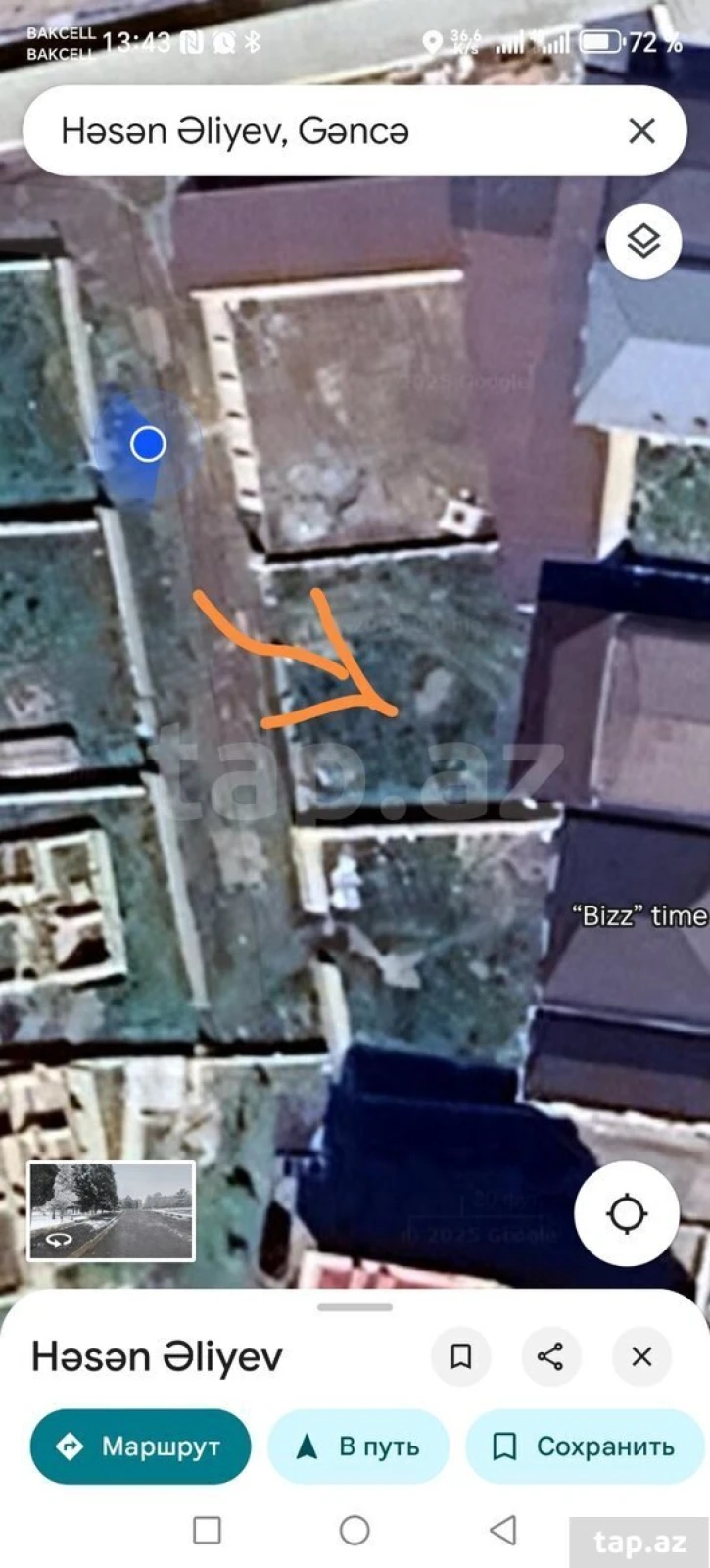Start navigation with В путь
This screenshot has height=1568, width=710.
358,1446
